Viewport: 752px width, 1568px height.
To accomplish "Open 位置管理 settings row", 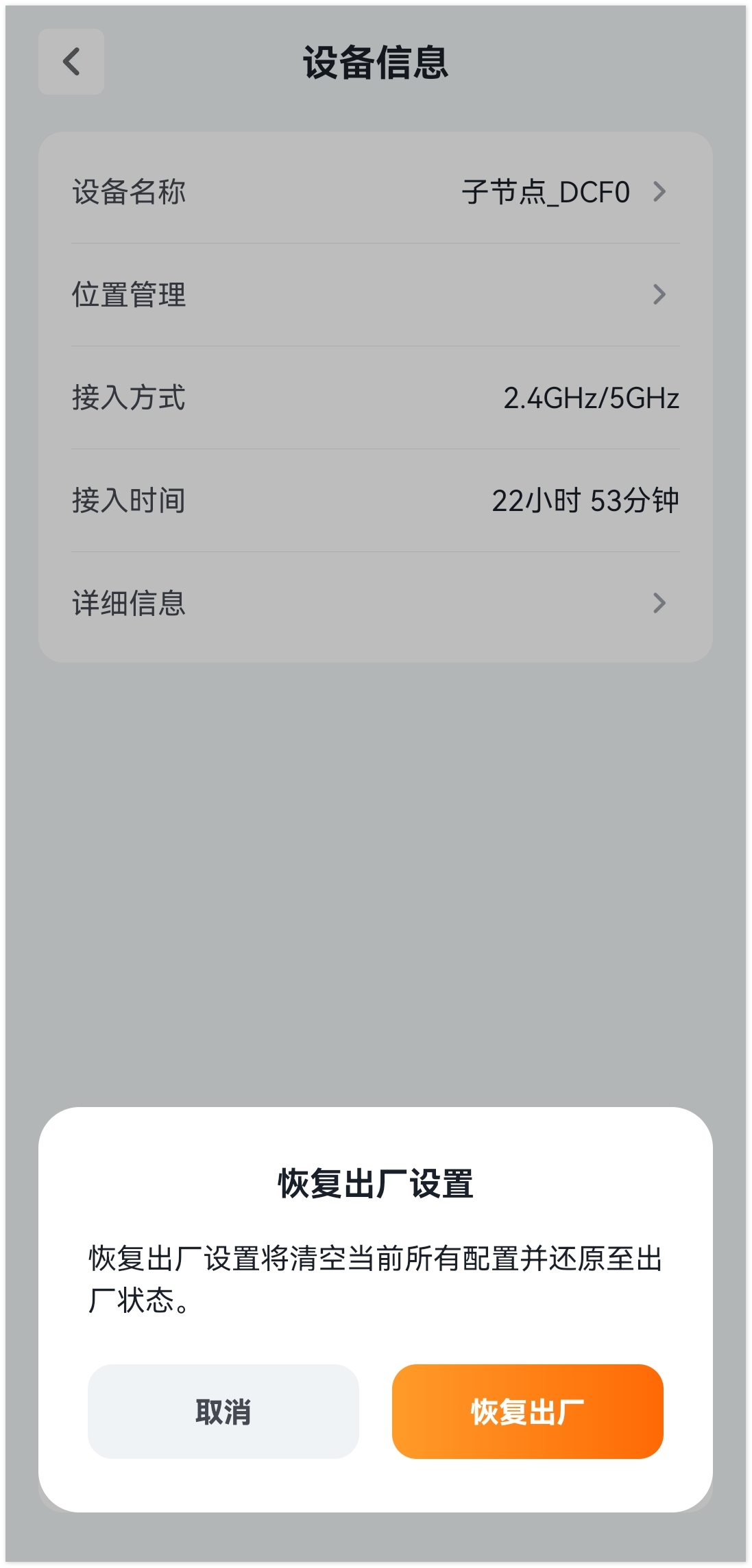I will pyautogui.click(x=375, y=295).
